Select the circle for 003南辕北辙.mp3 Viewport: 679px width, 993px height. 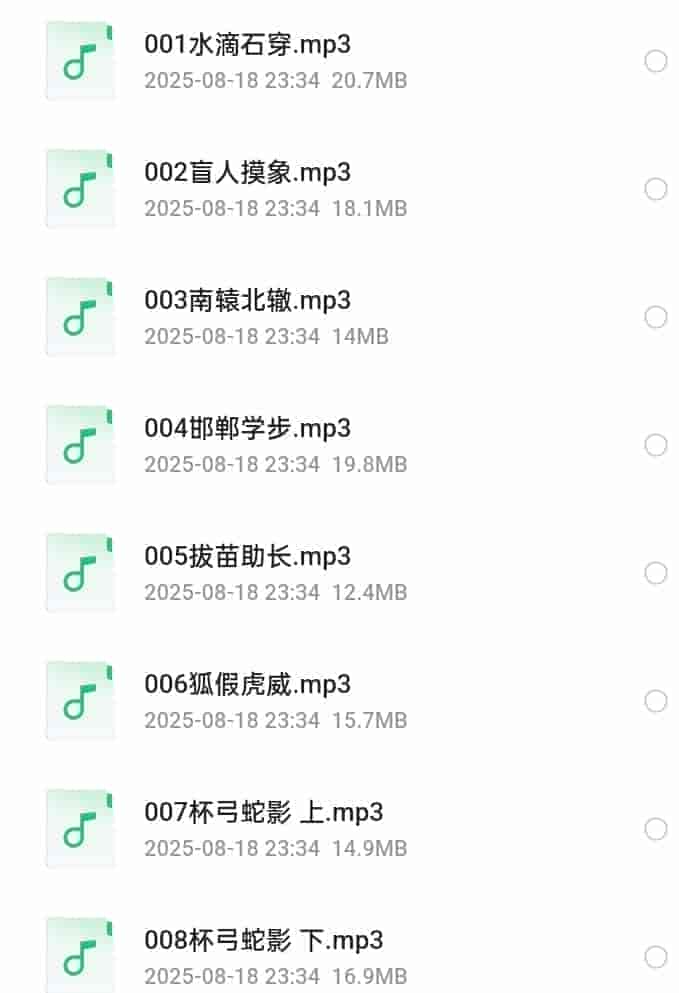[x=656, y=317]
